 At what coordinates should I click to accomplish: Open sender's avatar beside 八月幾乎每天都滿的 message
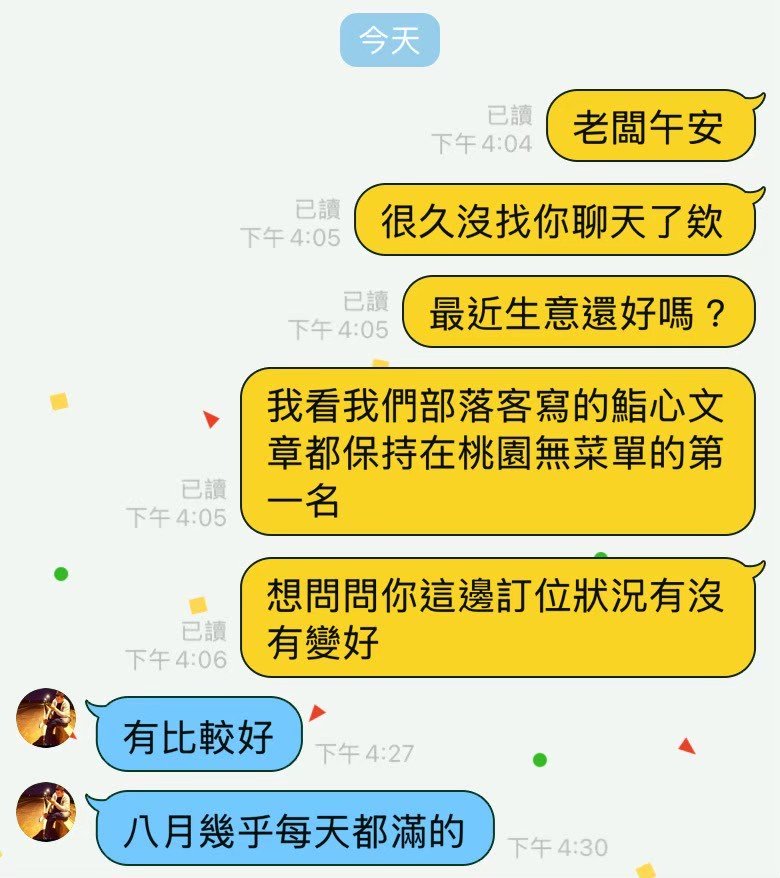pos(47,811)
